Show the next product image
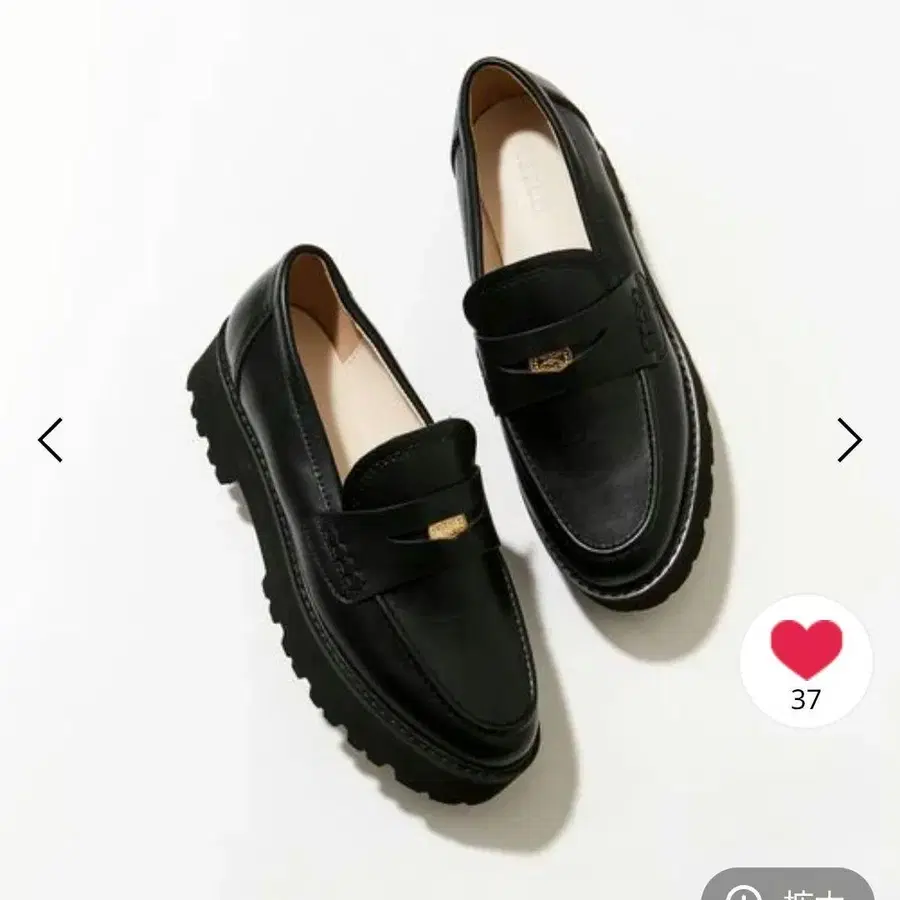The height and width of the screenshot is (900, 900). tap(849, 440)
